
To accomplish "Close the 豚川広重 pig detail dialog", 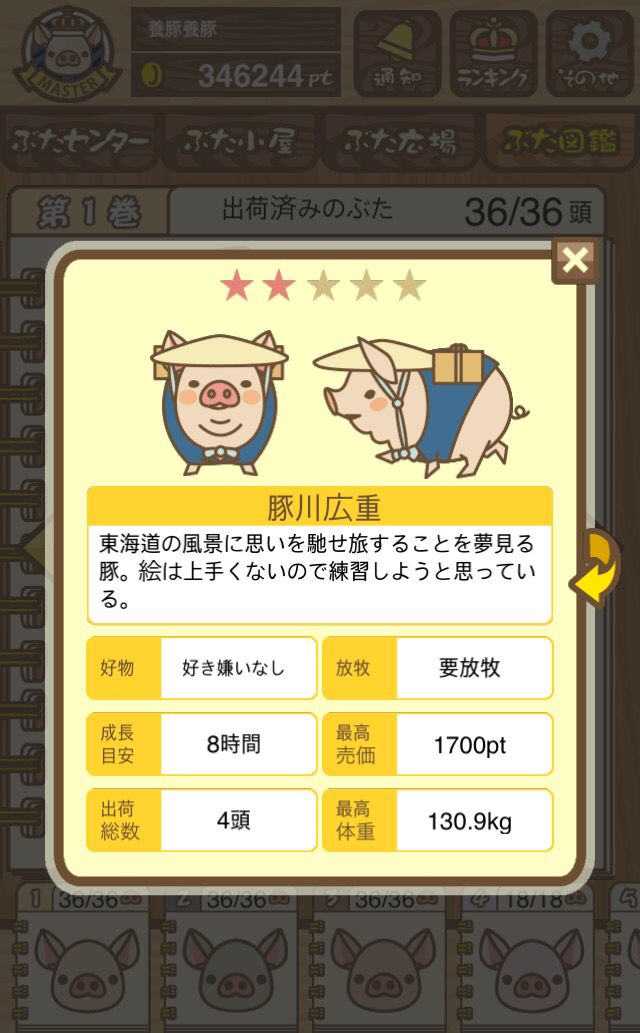I will 575,261.
